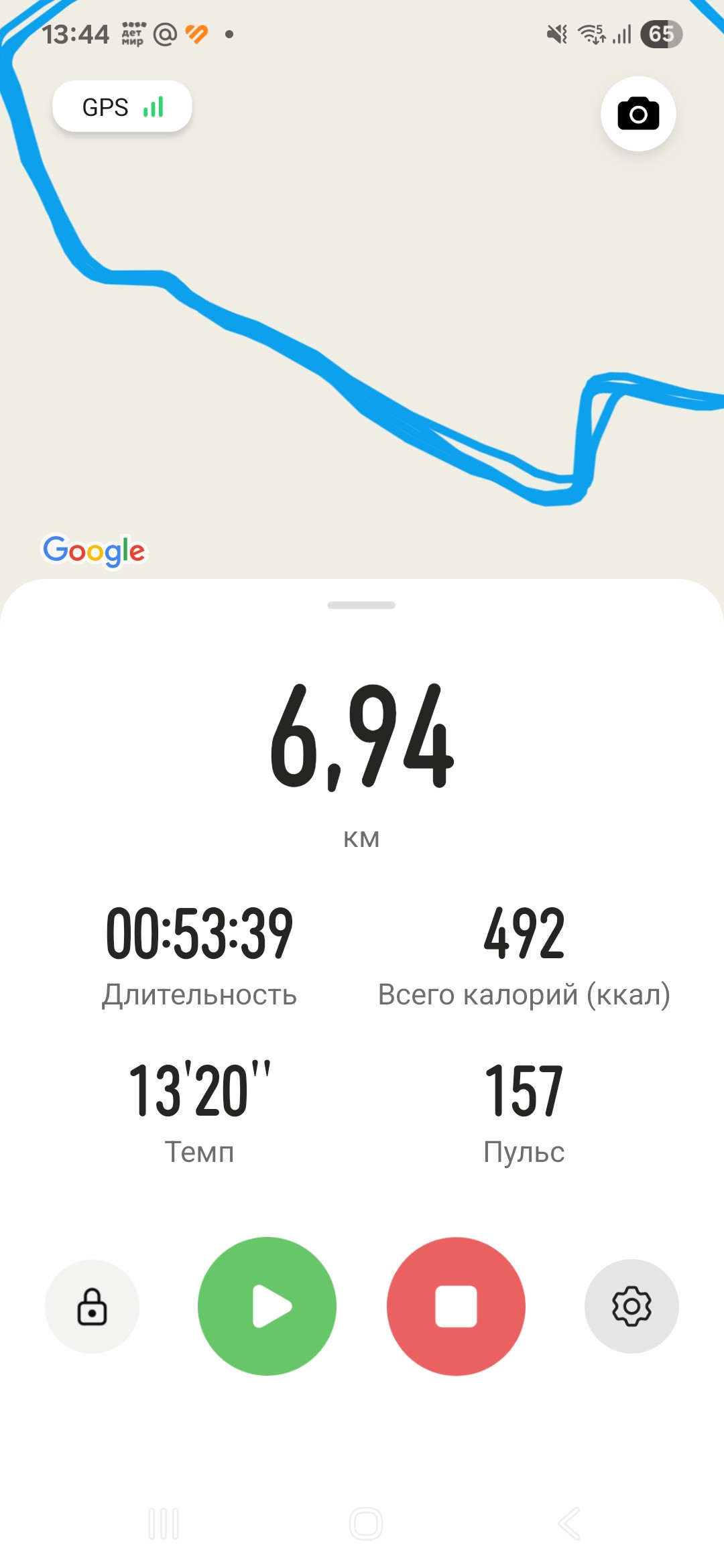Screen dimensions: 724x1568
Task: Open the camera to take a photo
Action: pyautogui.click(x=638, y=114)
